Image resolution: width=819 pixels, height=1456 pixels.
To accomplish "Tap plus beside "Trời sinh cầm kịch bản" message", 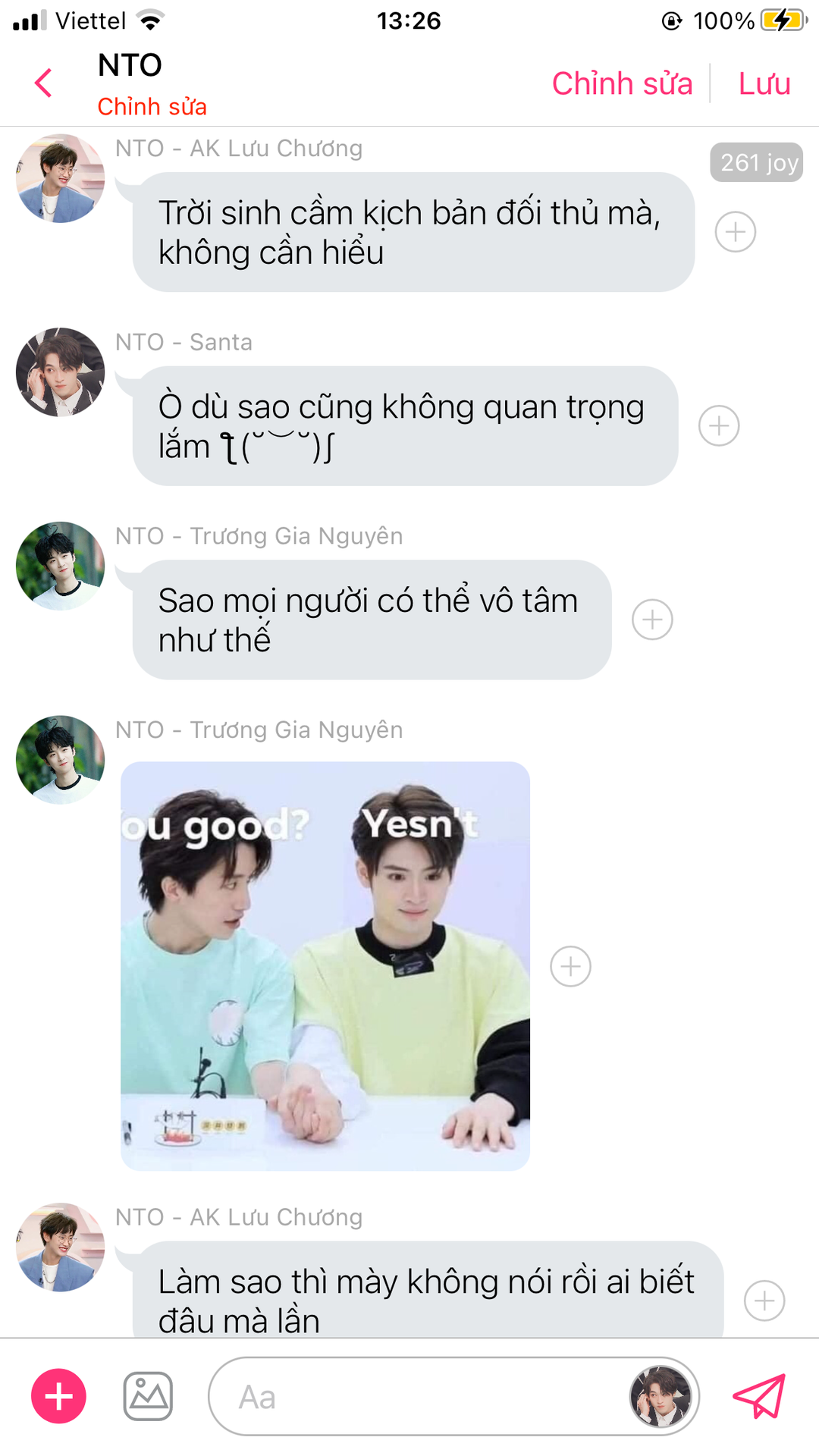I will pos(736,232).
